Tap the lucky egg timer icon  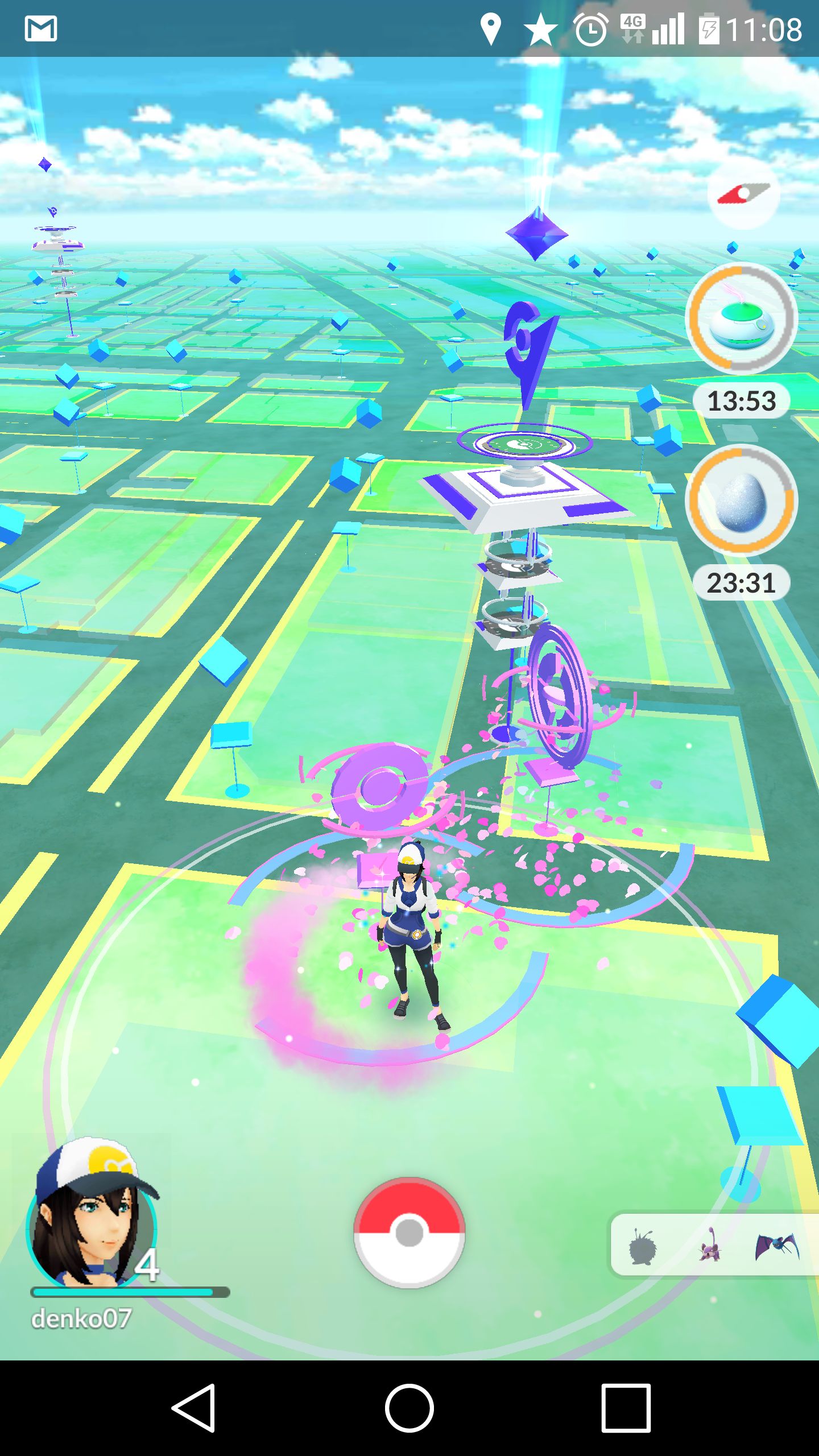point(741,500)
